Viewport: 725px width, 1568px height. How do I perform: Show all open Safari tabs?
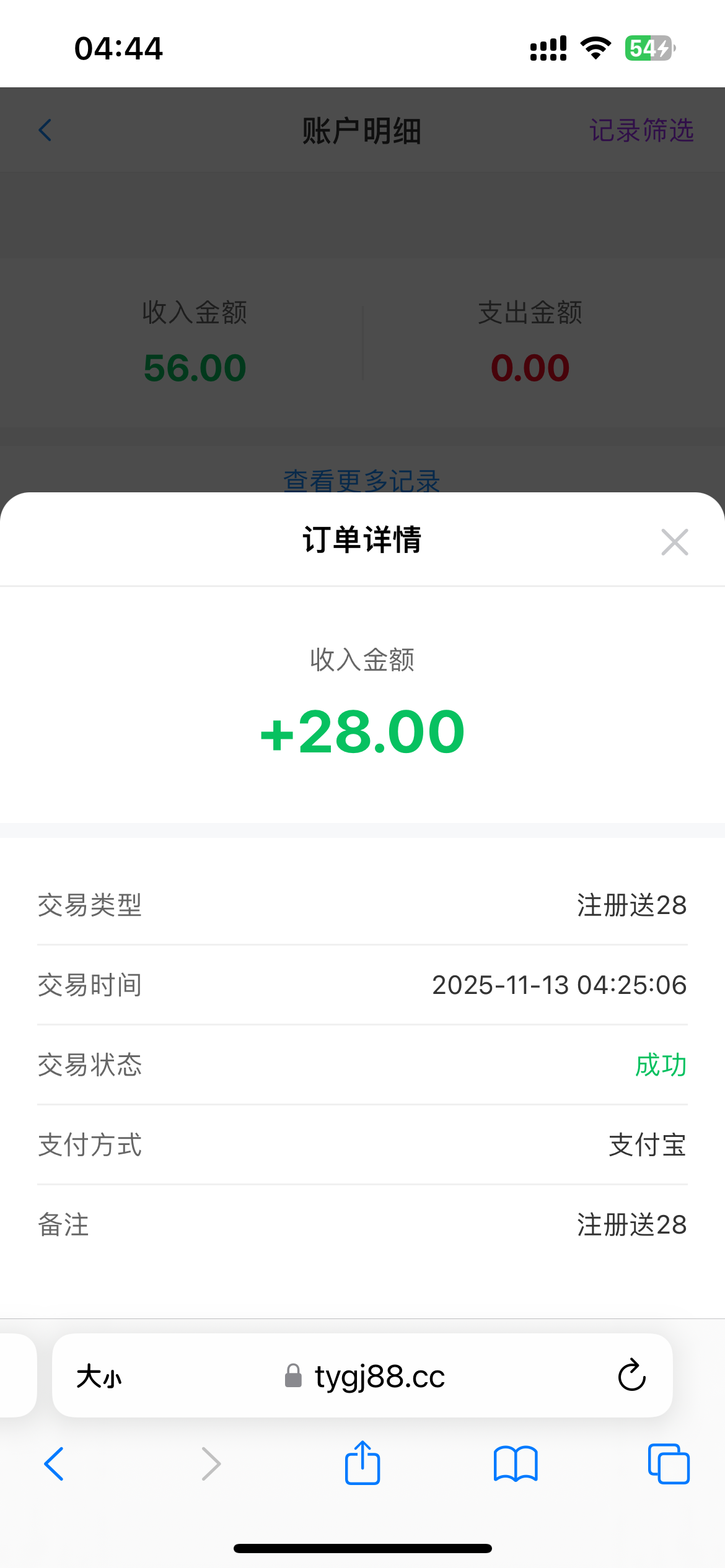[x=668, y=1464]
